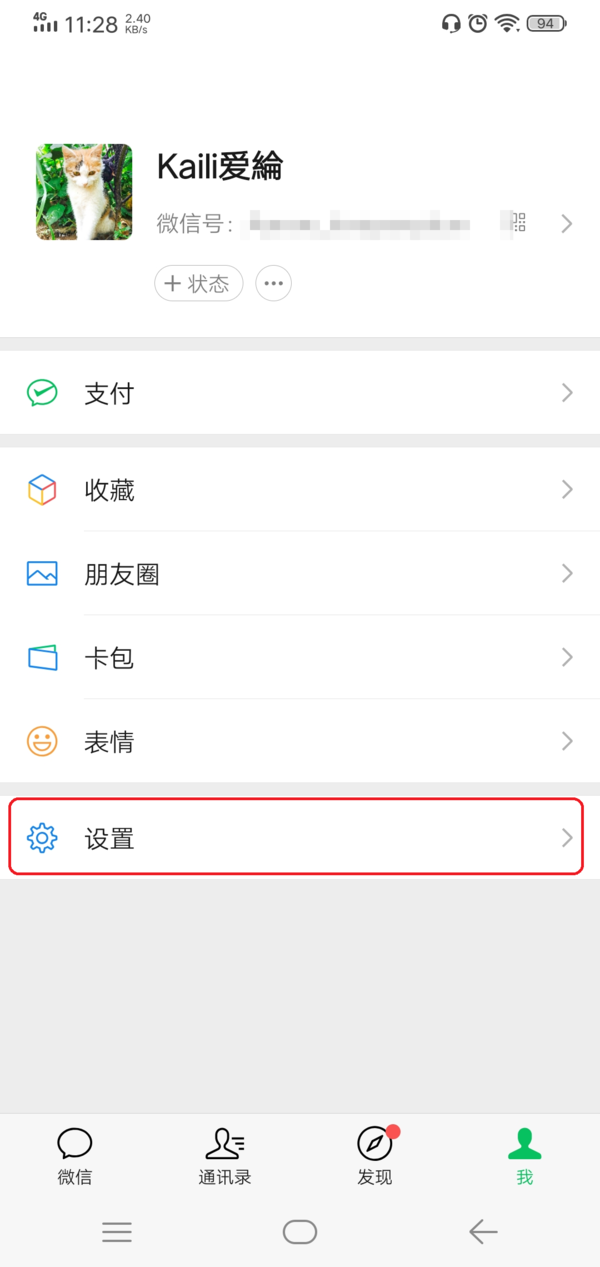This screenshot has height=1267, width=600.
Task: Go back with the system back arrow
Action: [x=483, y=1232]
